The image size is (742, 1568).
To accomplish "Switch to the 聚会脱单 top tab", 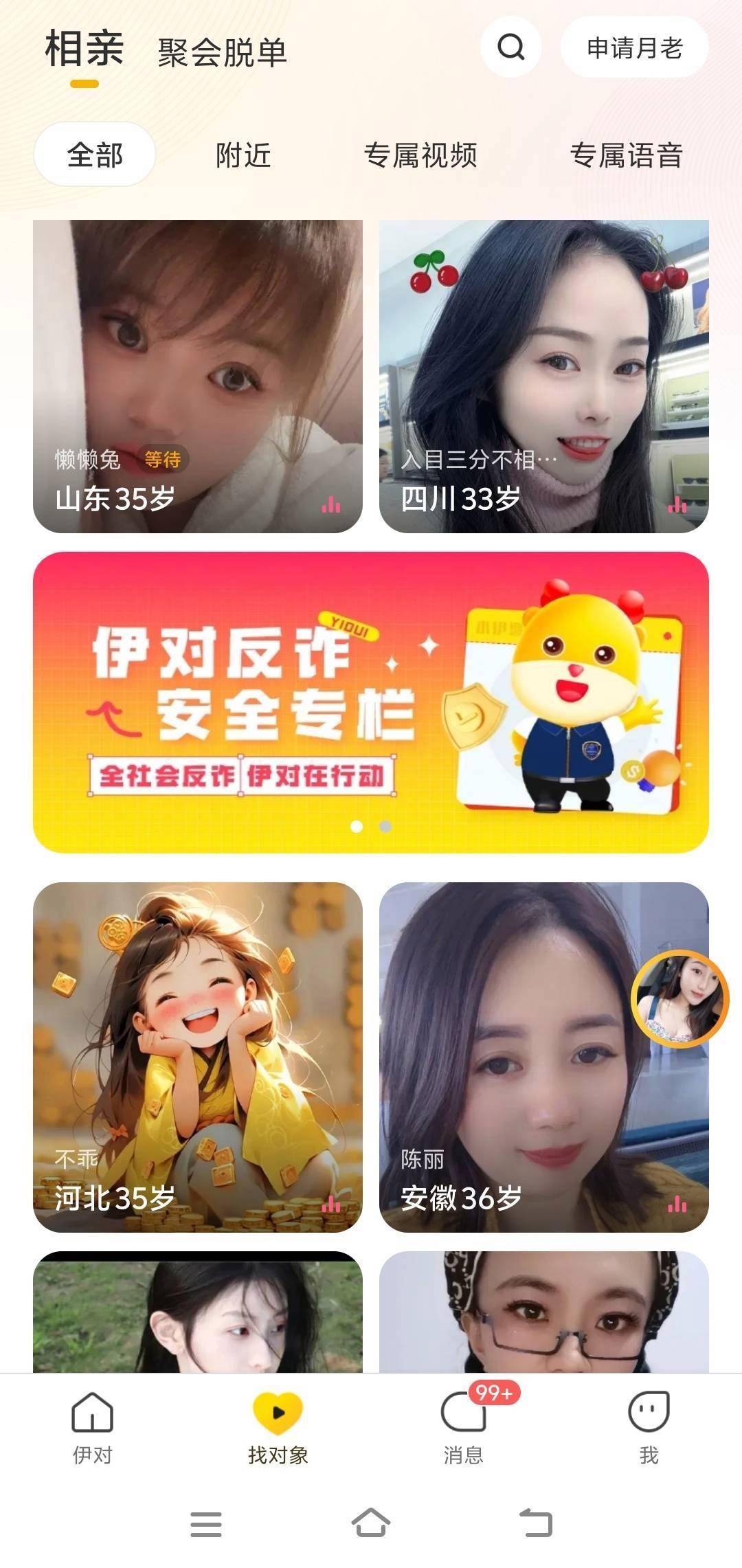I will coord(222,52).
